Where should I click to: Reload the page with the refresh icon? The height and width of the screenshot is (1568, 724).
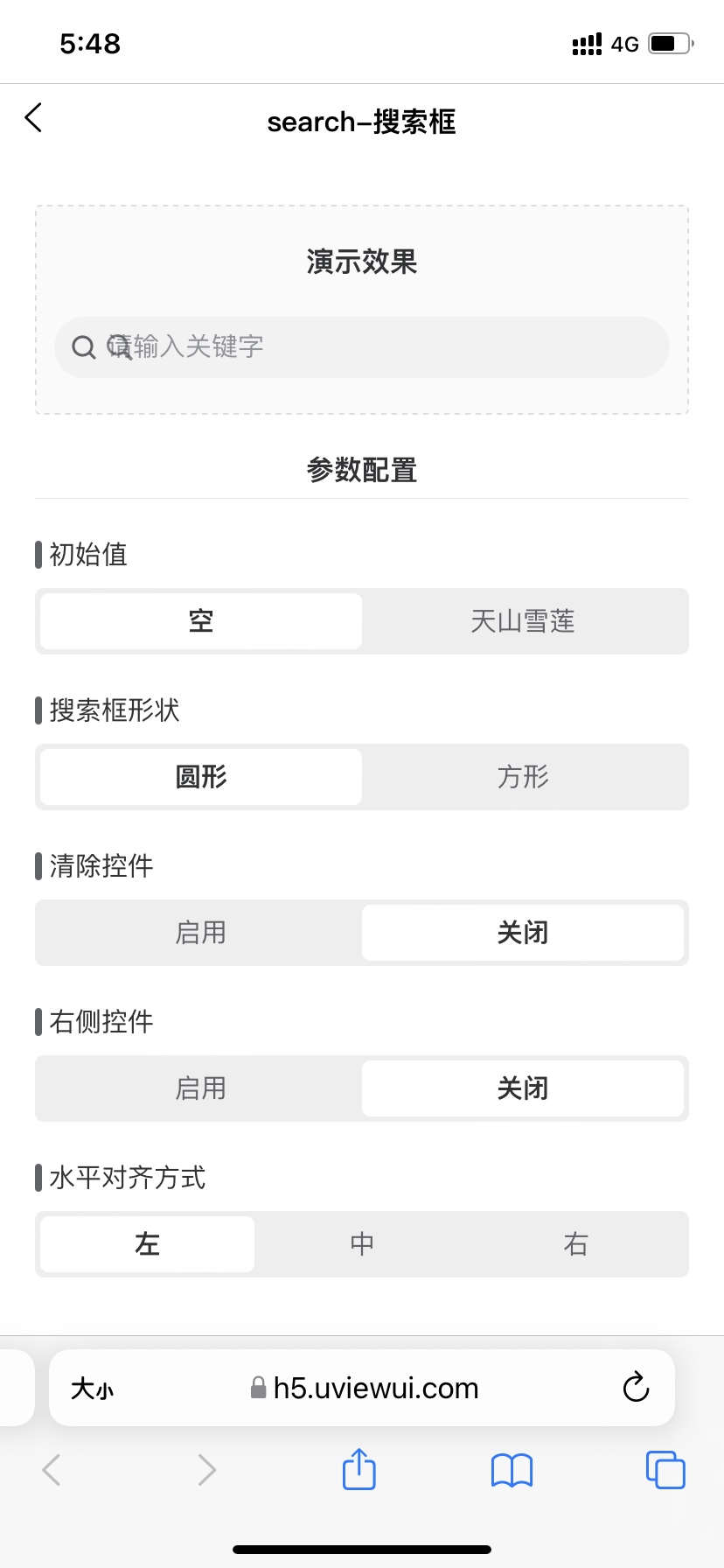(x=636, y=1387)
